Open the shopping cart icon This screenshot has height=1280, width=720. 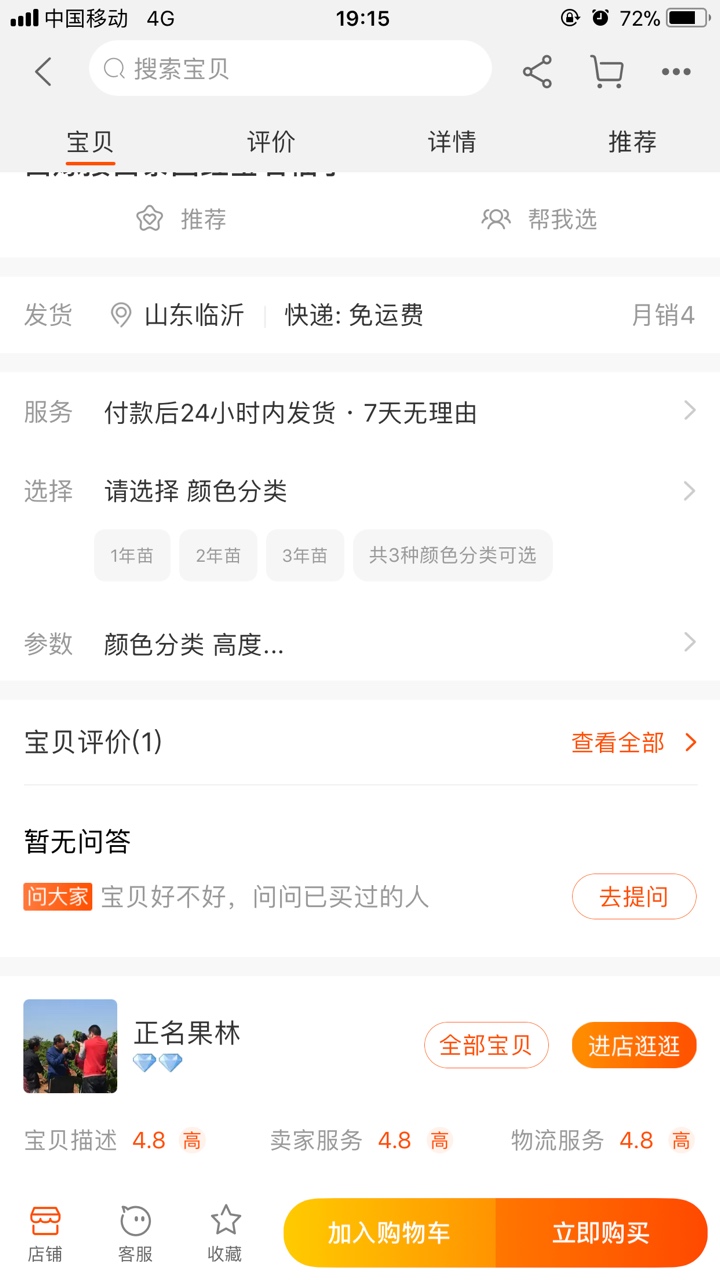pos(606,71)
